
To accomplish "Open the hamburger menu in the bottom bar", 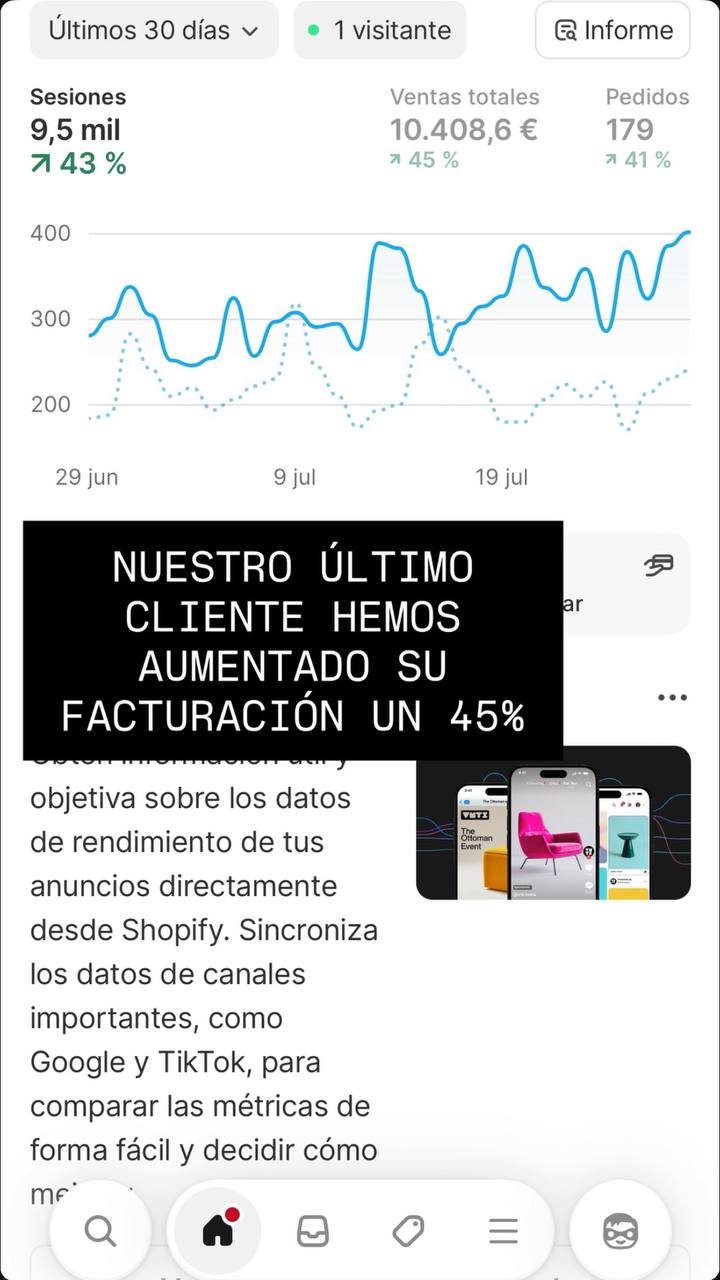I will coord(503,1231).
